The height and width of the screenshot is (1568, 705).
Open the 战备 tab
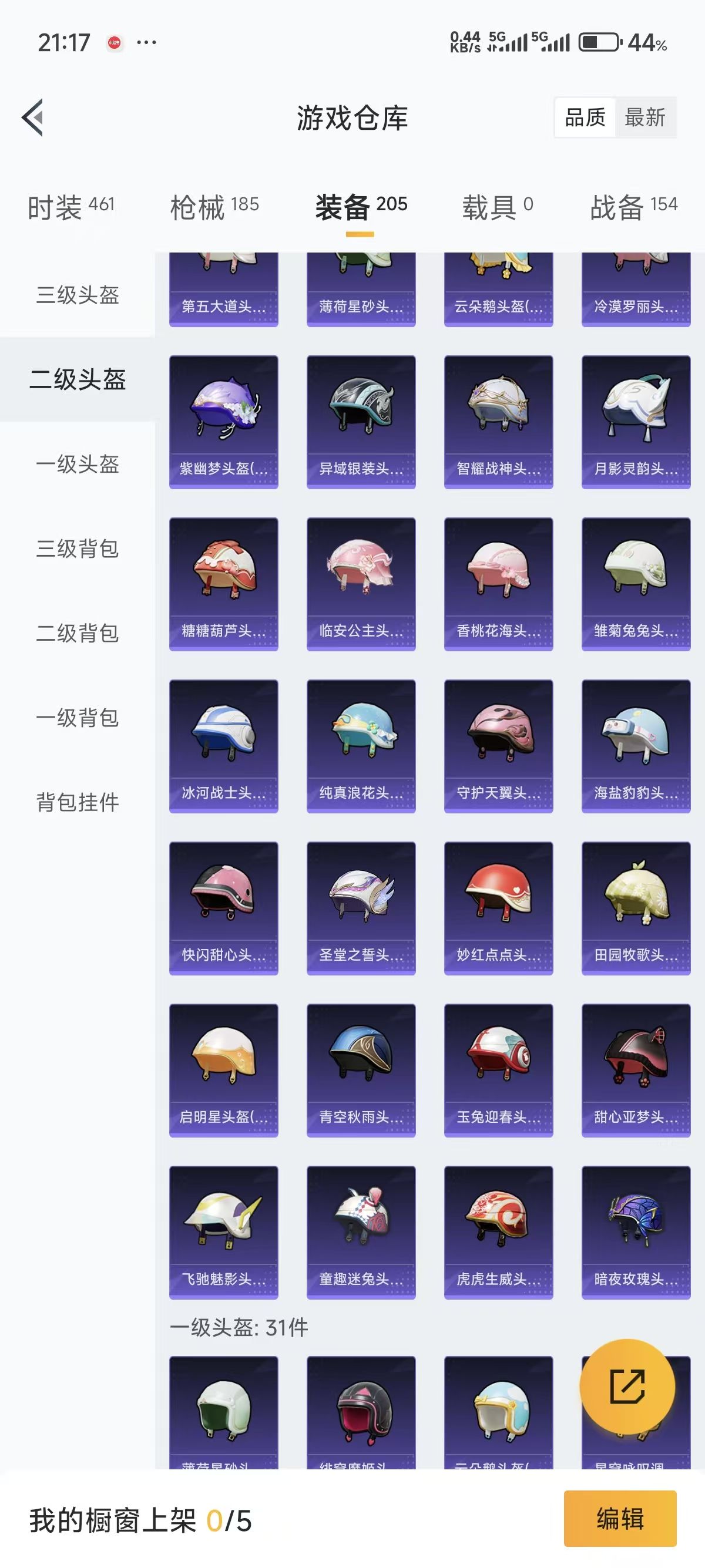(x=633, y=207)
